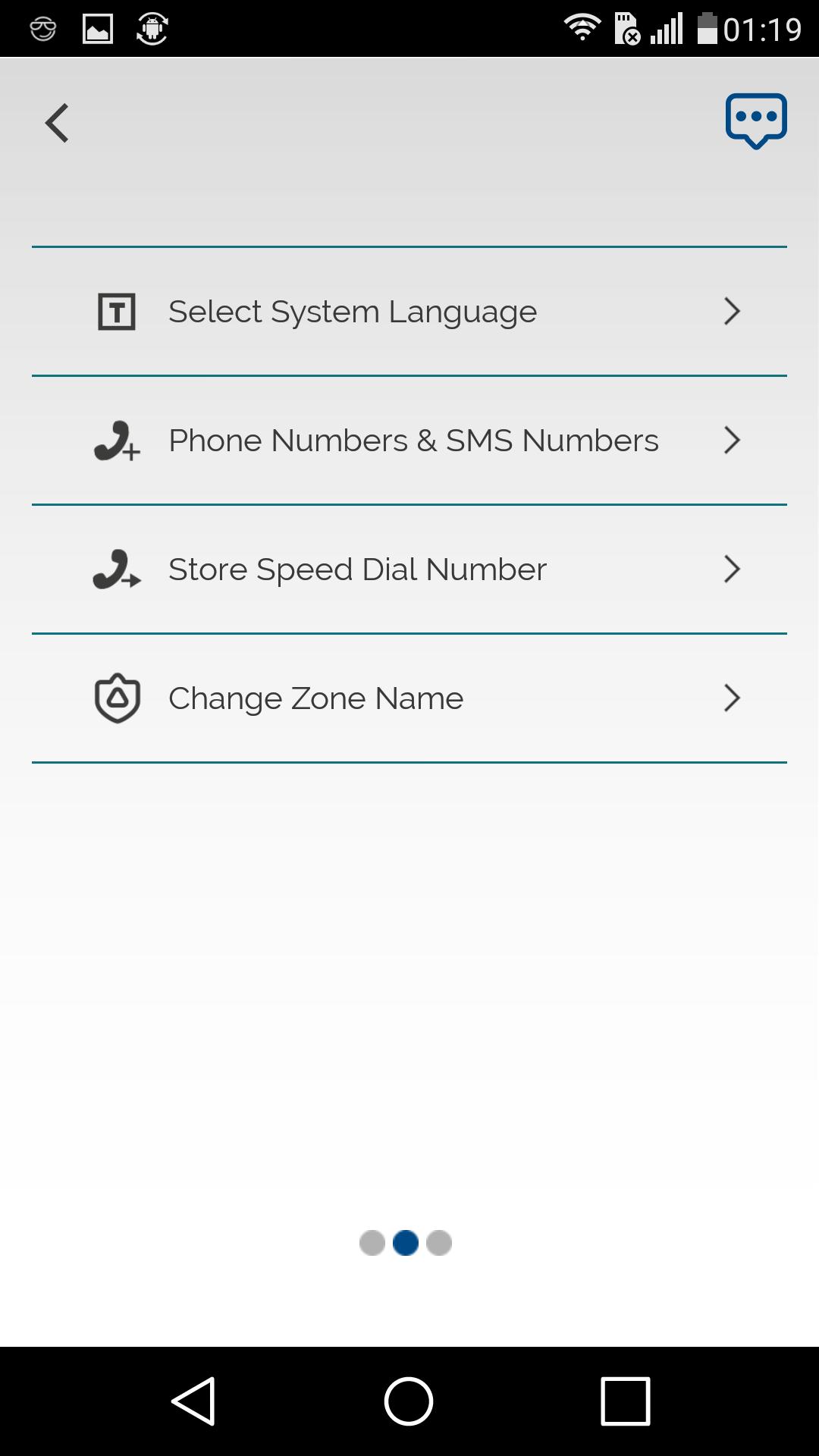The width and height of the screenshot is (819, 1456).
Task: Open Change Zone Name
Action: coord(409,698)
